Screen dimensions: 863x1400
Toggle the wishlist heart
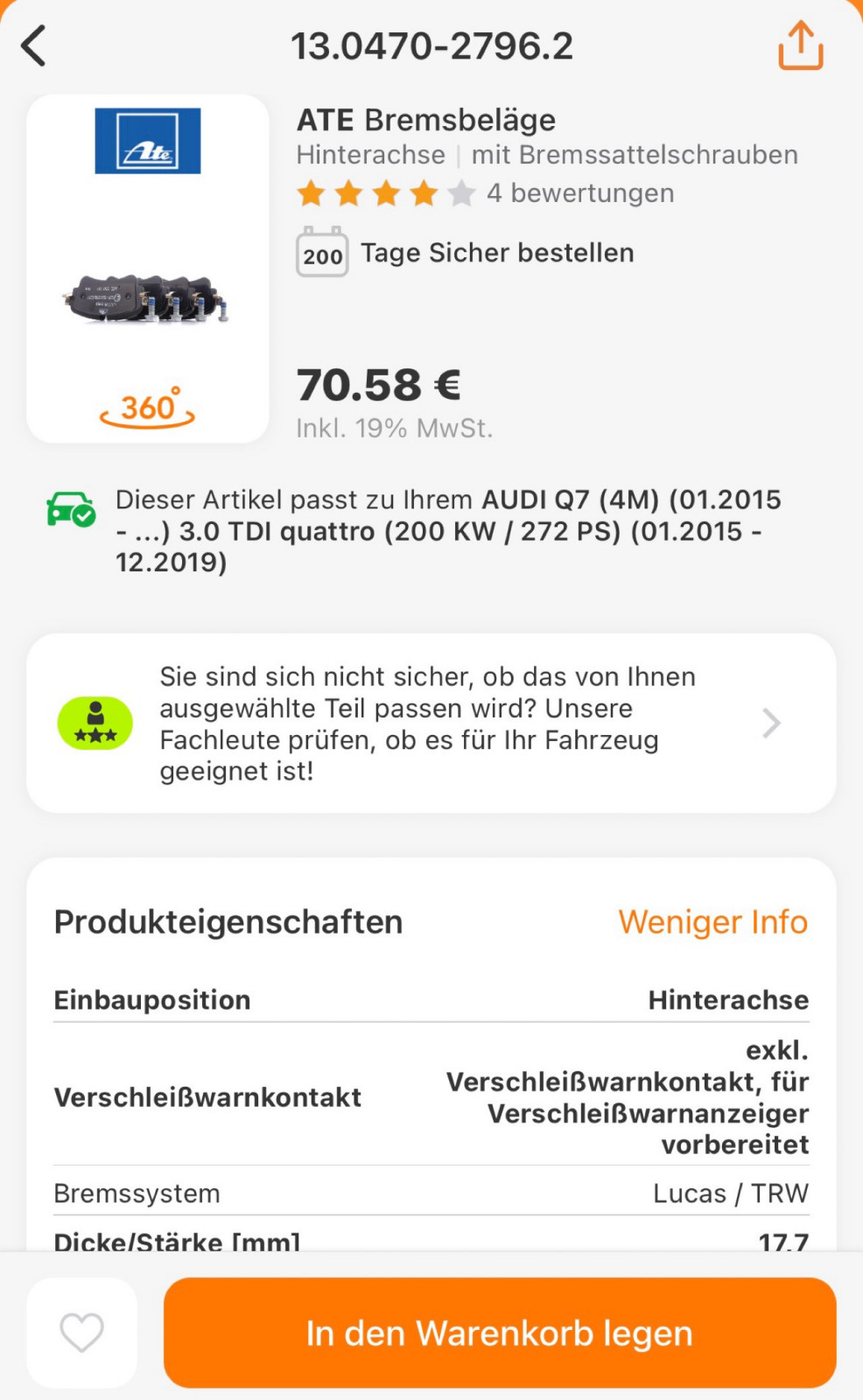click(x=81, y=1332)
